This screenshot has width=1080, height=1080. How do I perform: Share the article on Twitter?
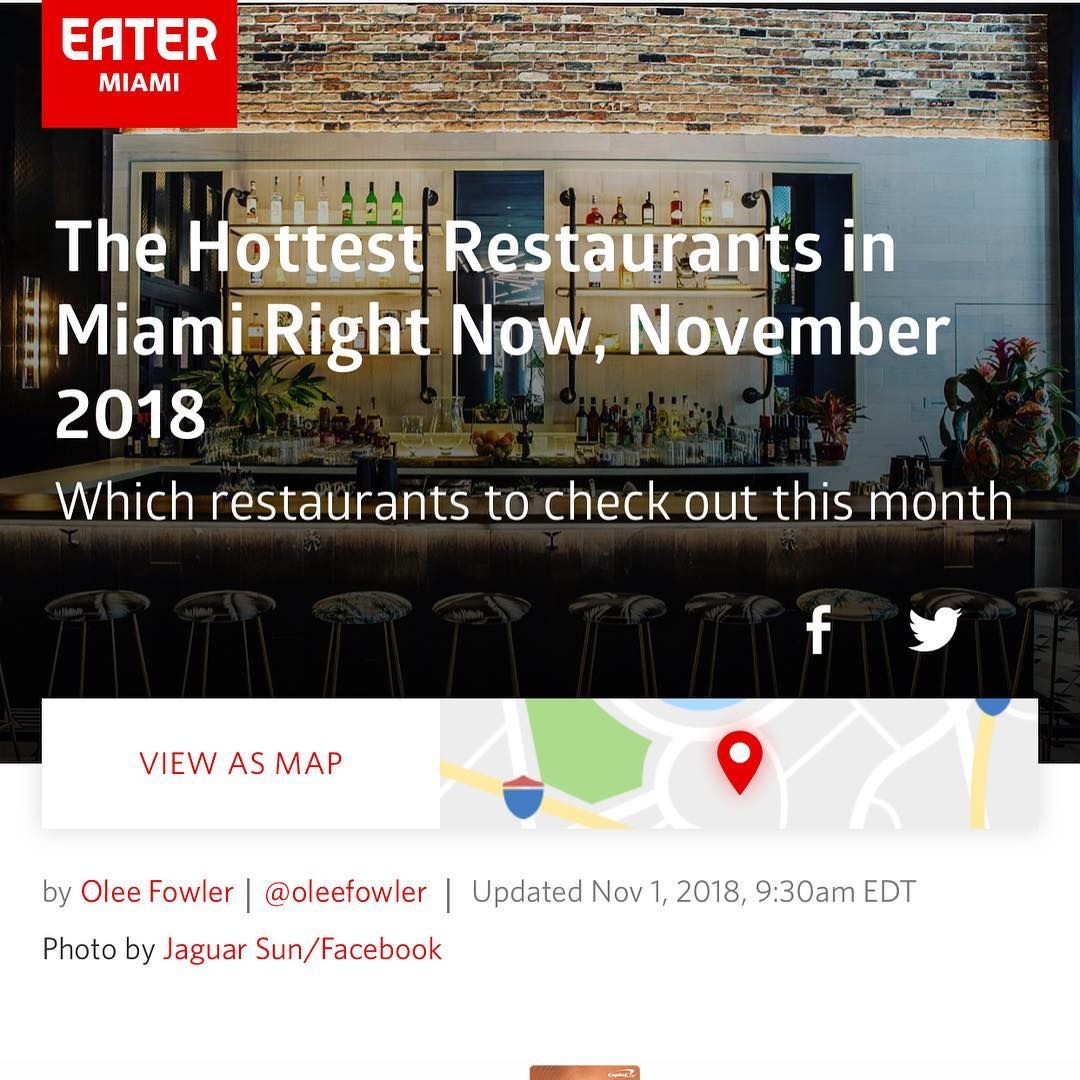click(x=934, y=630)
